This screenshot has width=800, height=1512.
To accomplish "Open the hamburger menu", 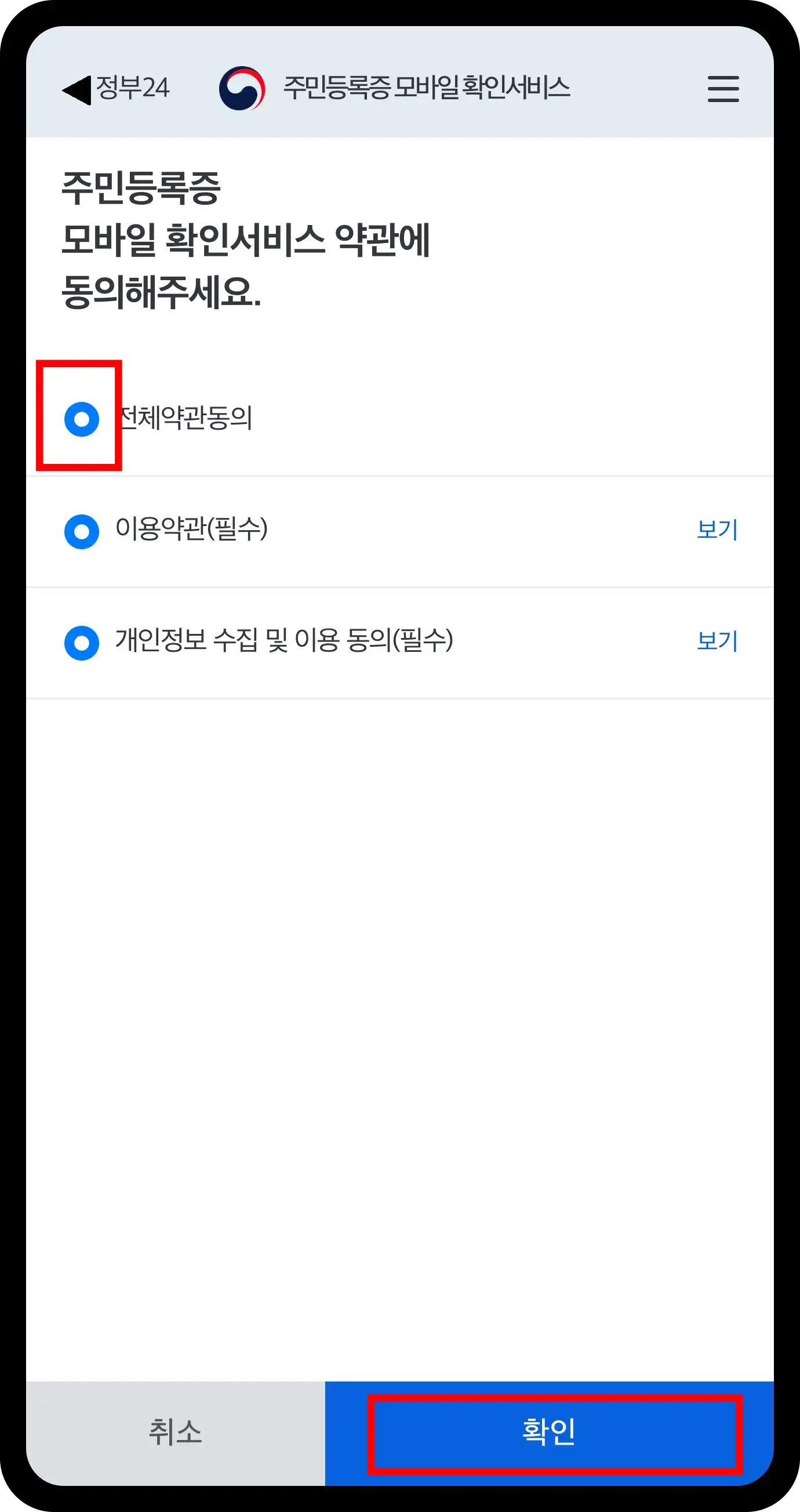I will coord(723,89).
